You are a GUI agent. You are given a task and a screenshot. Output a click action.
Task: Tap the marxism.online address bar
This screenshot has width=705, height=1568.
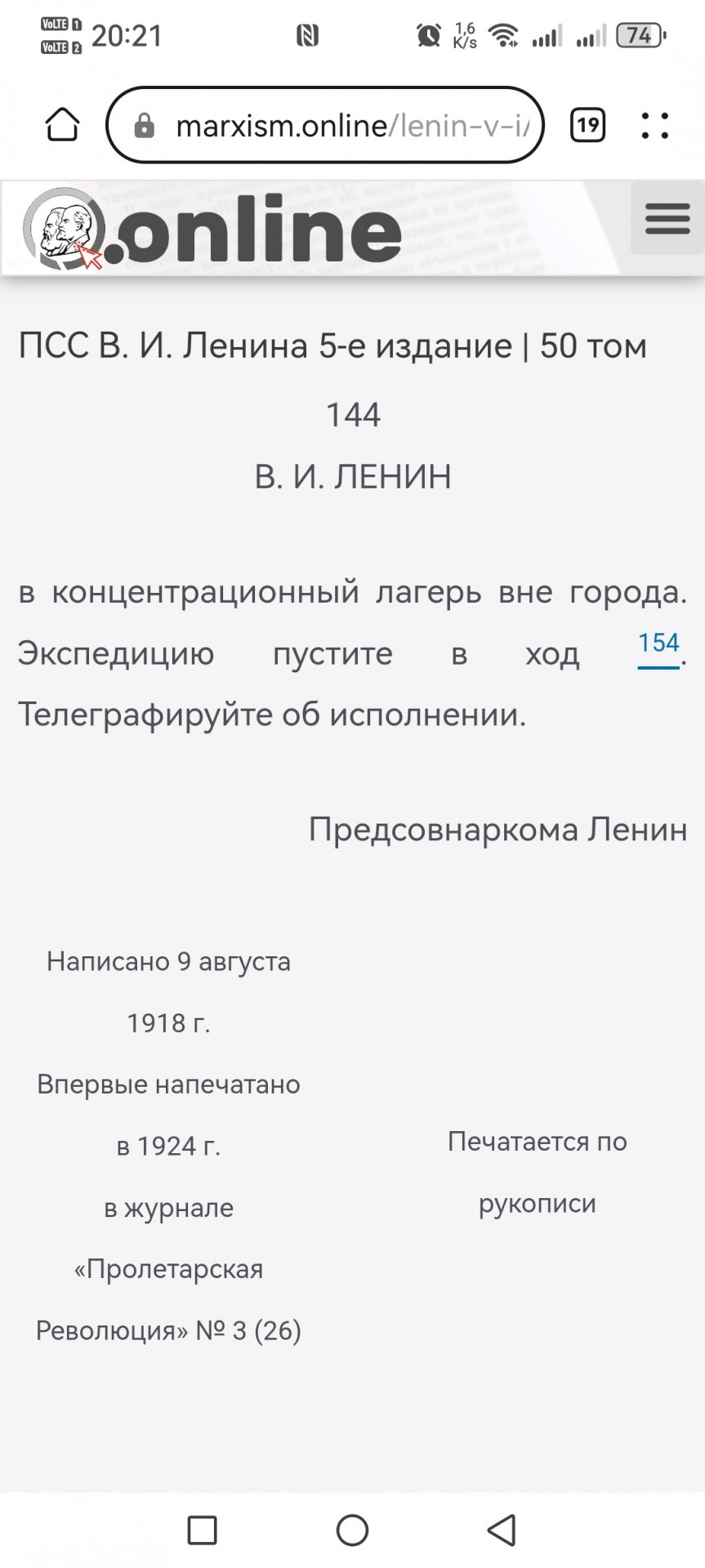pos(325,125)
